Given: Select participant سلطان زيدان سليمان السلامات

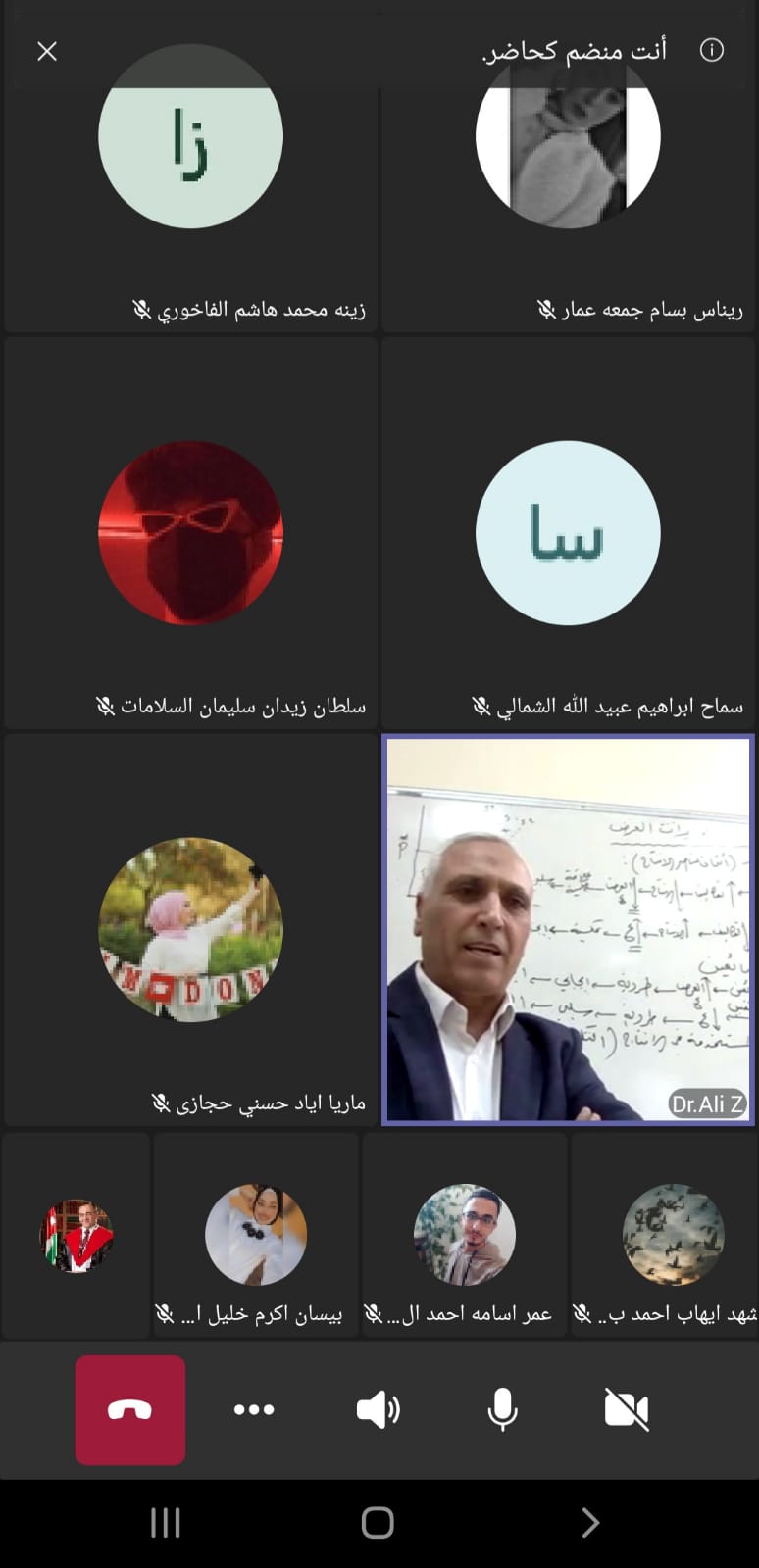Looking at the screenshot, I should coord(190,533).
